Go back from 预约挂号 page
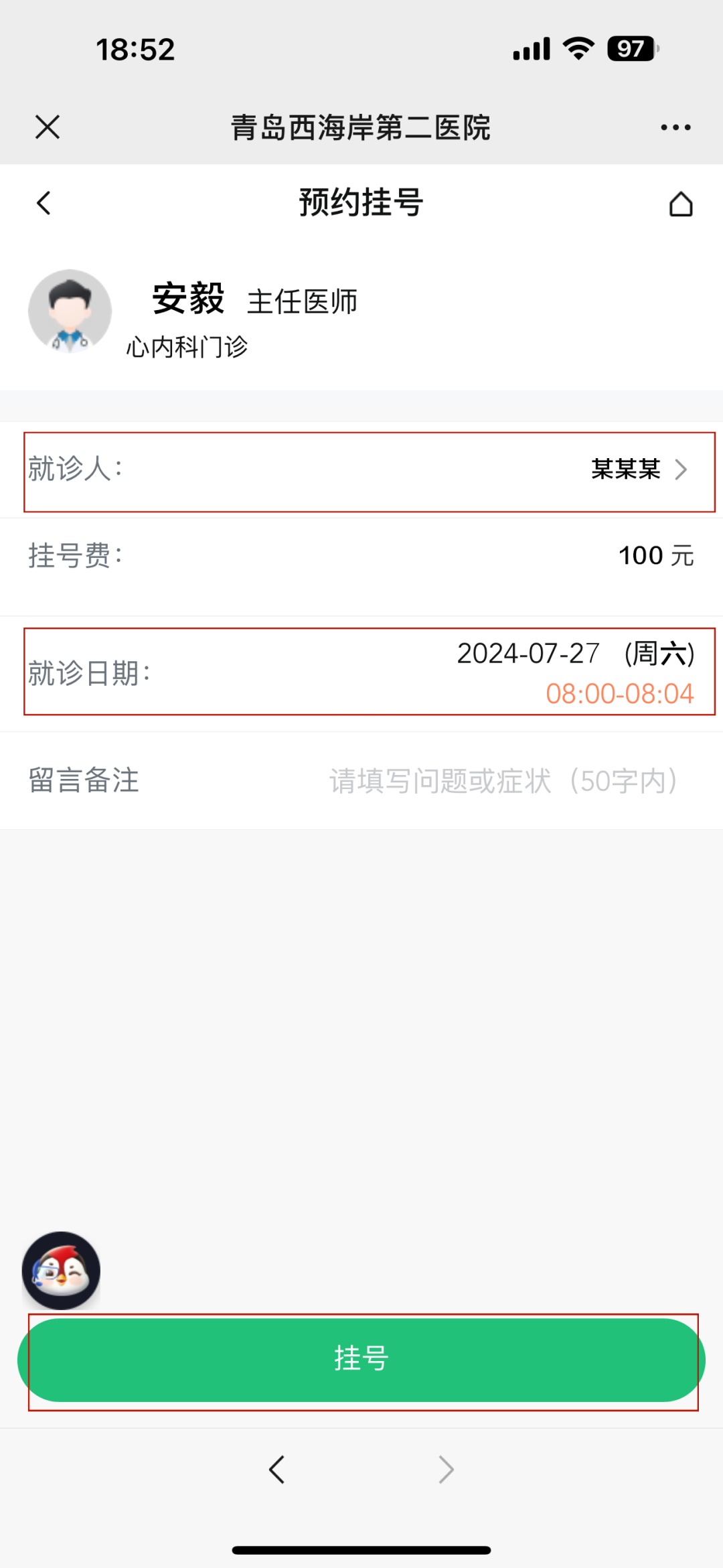 point(44,203)
